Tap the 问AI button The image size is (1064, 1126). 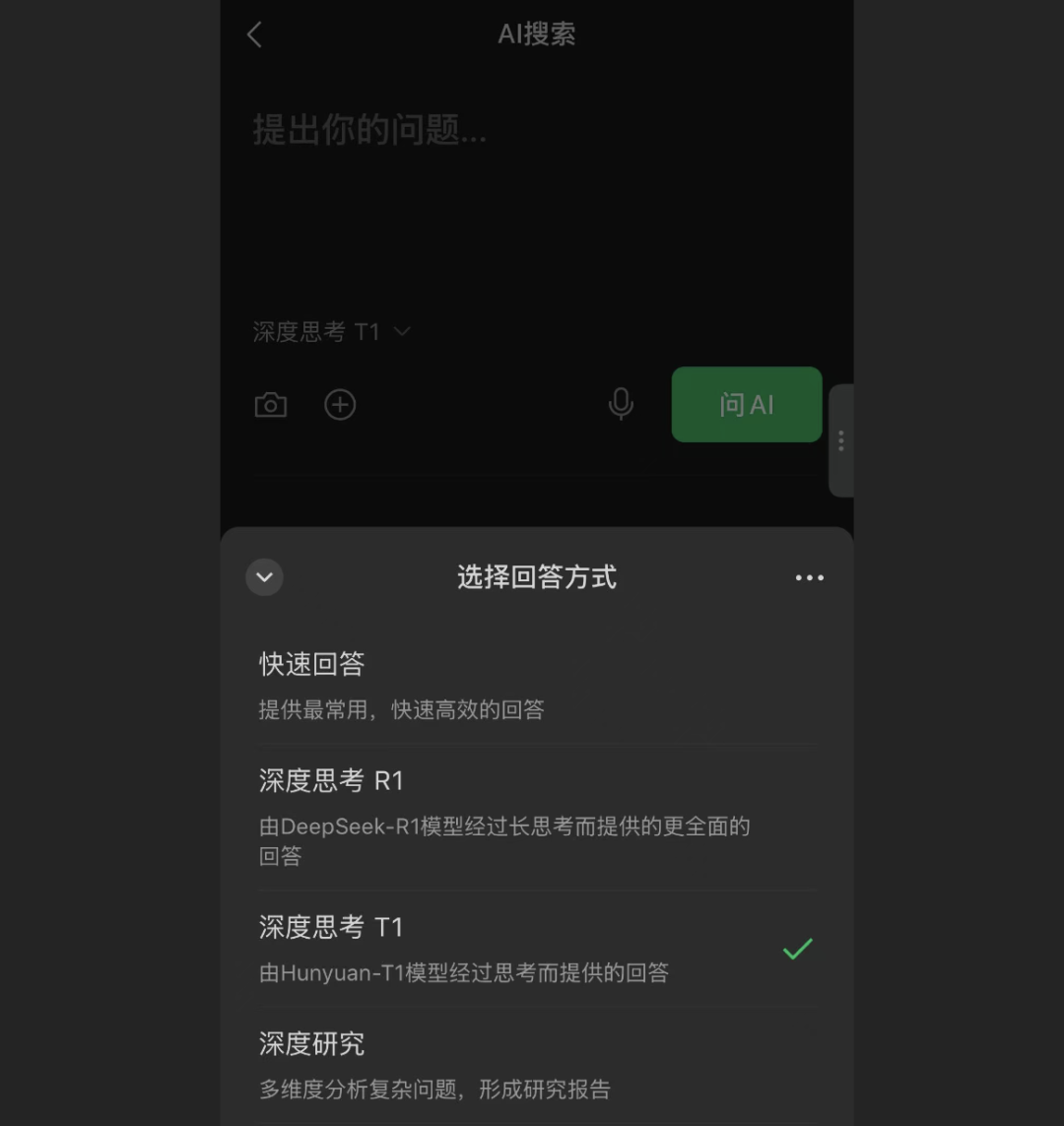[x=746, y=405]
